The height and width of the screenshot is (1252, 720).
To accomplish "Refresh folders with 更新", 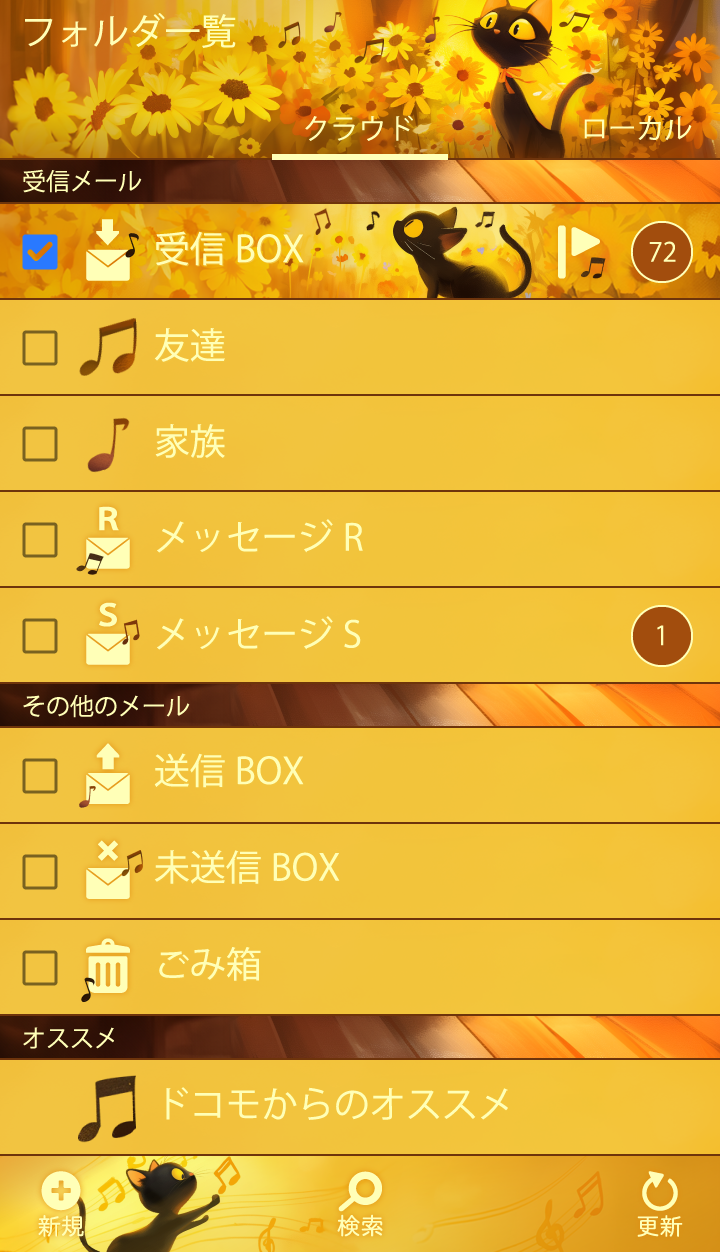I will click(x=659, y=1204).
